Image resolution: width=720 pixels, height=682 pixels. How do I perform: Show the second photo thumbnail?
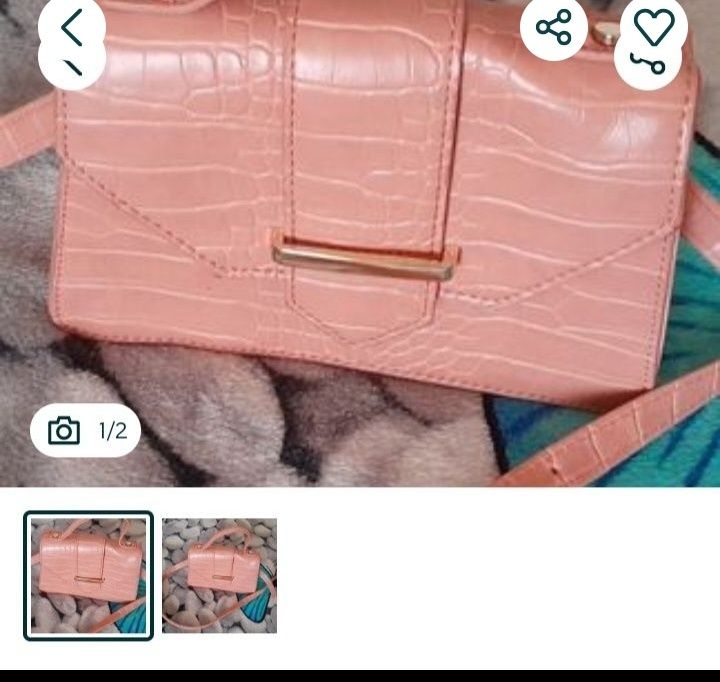coord(219,575)
